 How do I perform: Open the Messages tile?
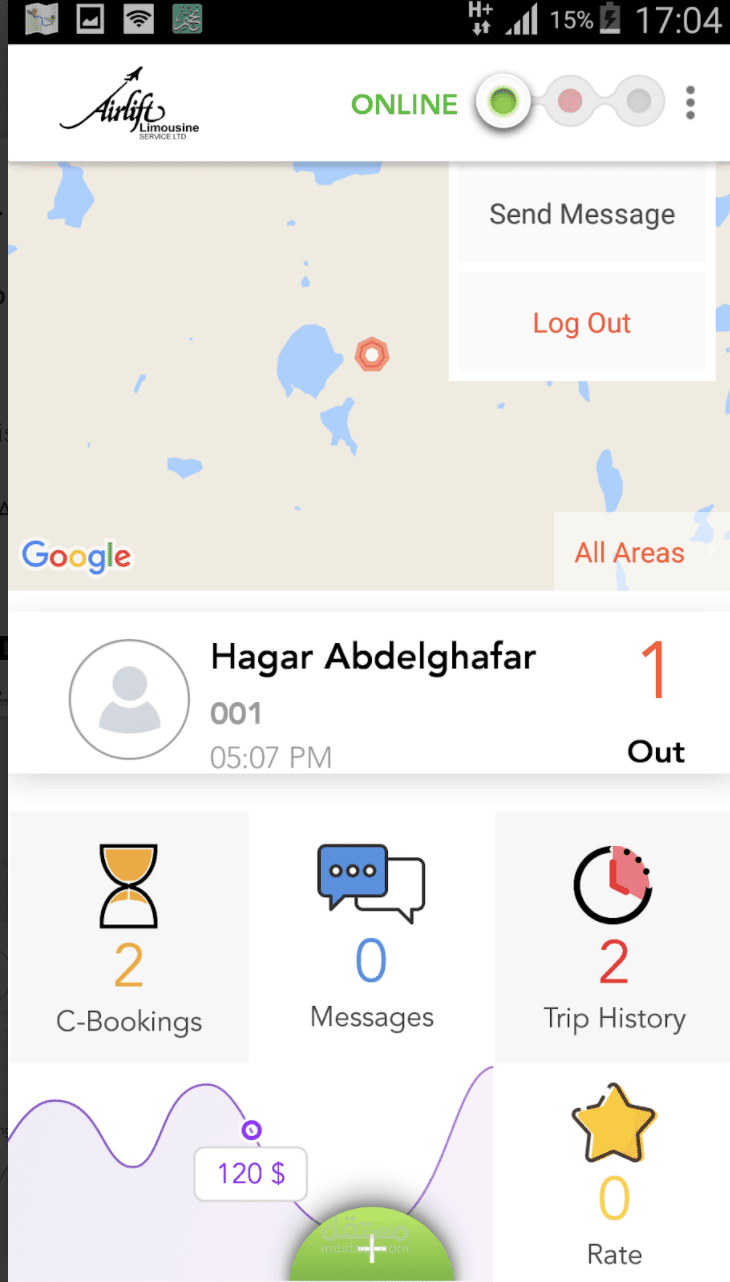[372, 936]
